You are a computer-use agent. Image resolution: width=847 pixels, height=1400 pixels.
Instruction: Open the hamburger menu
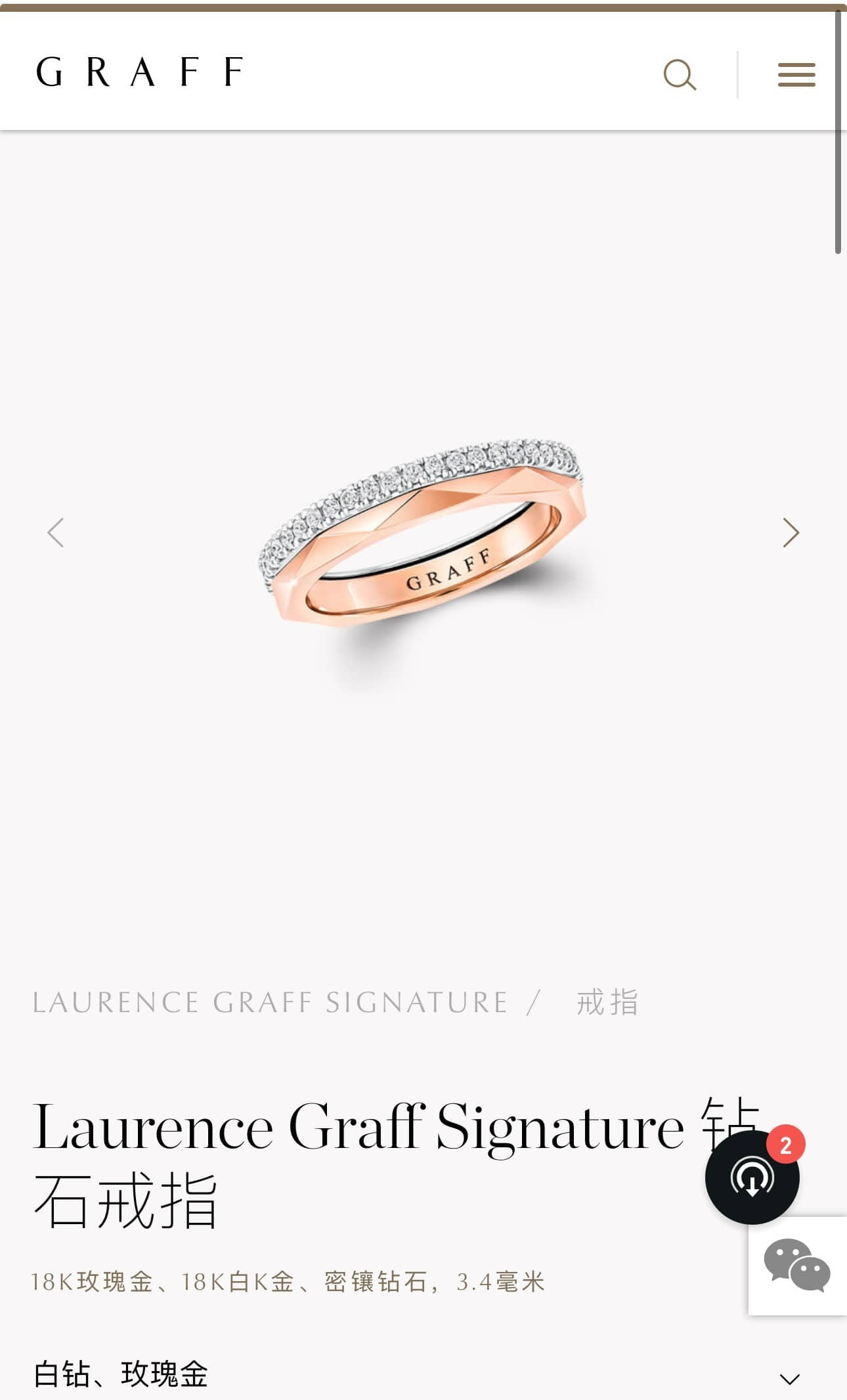pos(796,74)
